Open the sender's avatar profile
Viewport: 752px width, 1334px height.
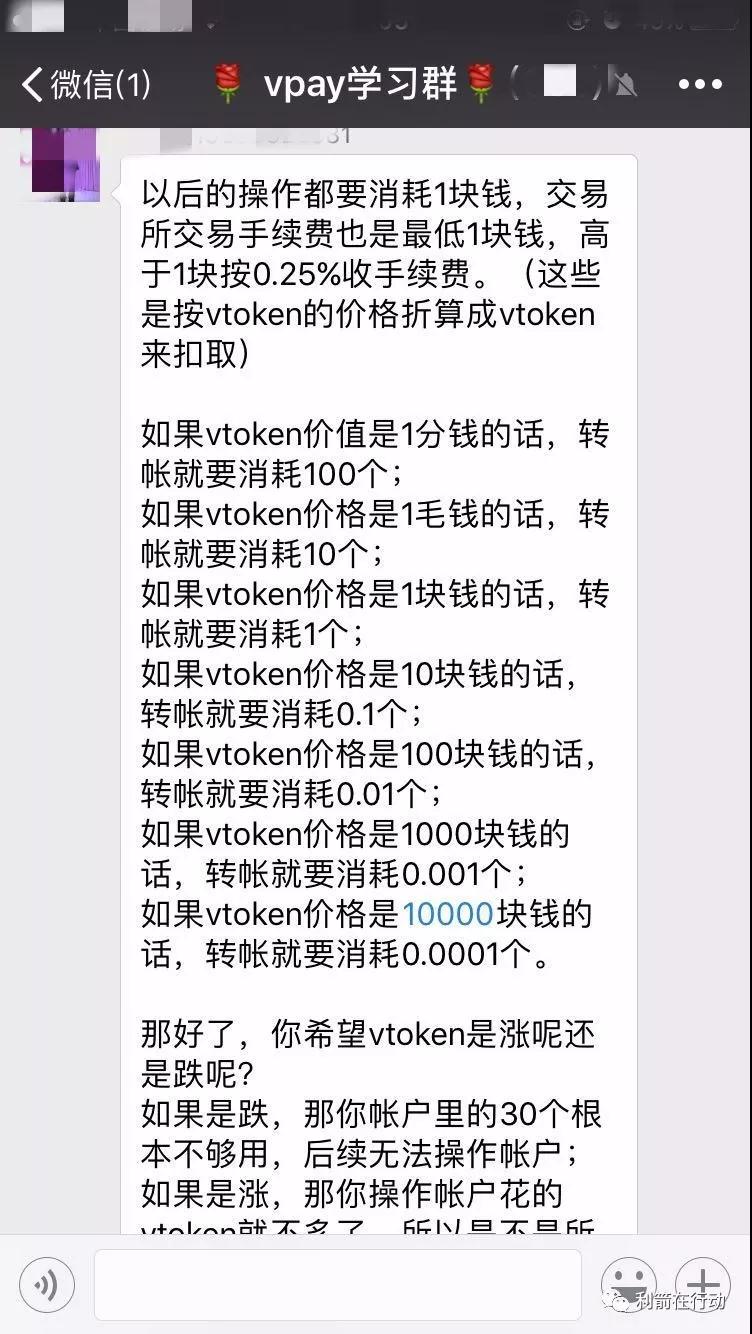pyautogui.click(x=65, y=163)
